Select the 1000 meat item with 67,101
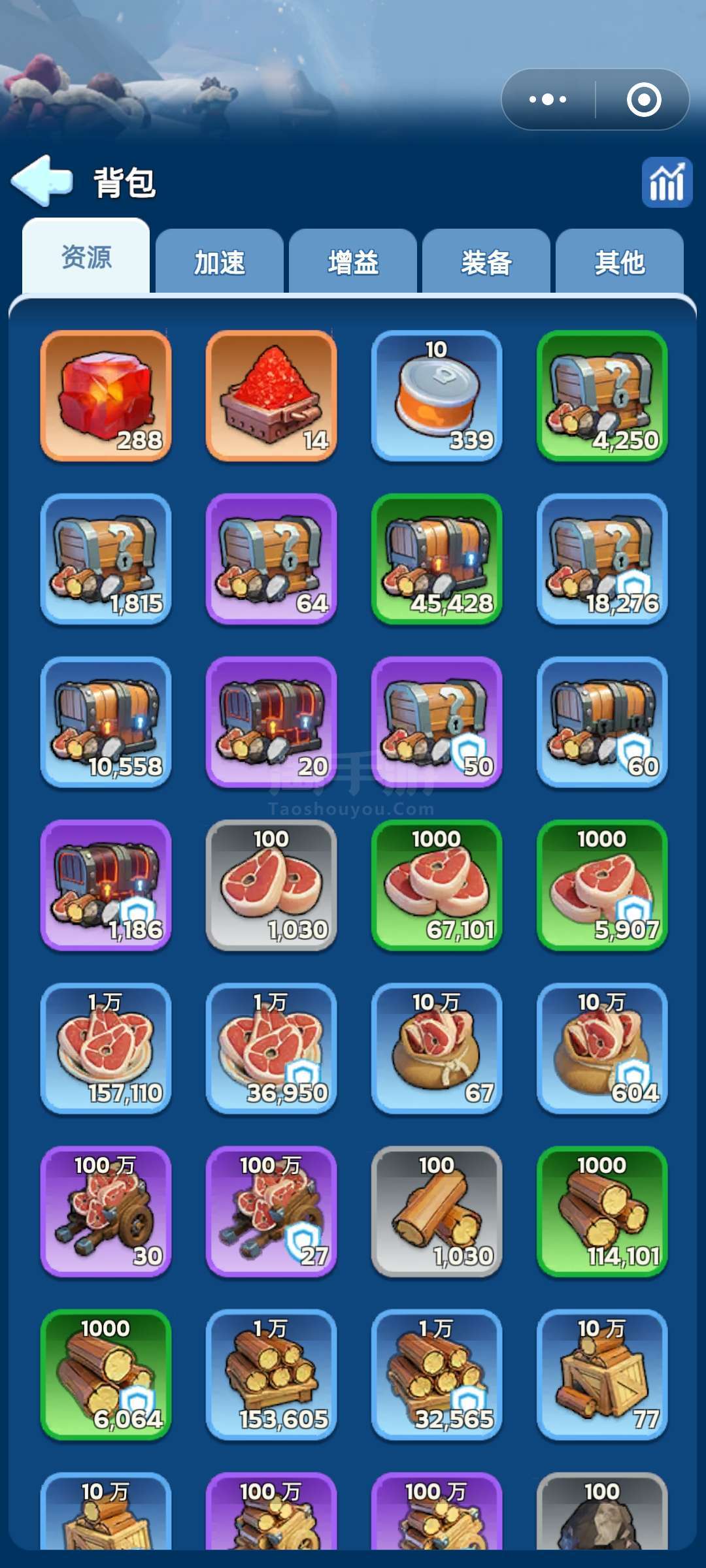This screenshot has width=706, height=1568. pos(437,885)
